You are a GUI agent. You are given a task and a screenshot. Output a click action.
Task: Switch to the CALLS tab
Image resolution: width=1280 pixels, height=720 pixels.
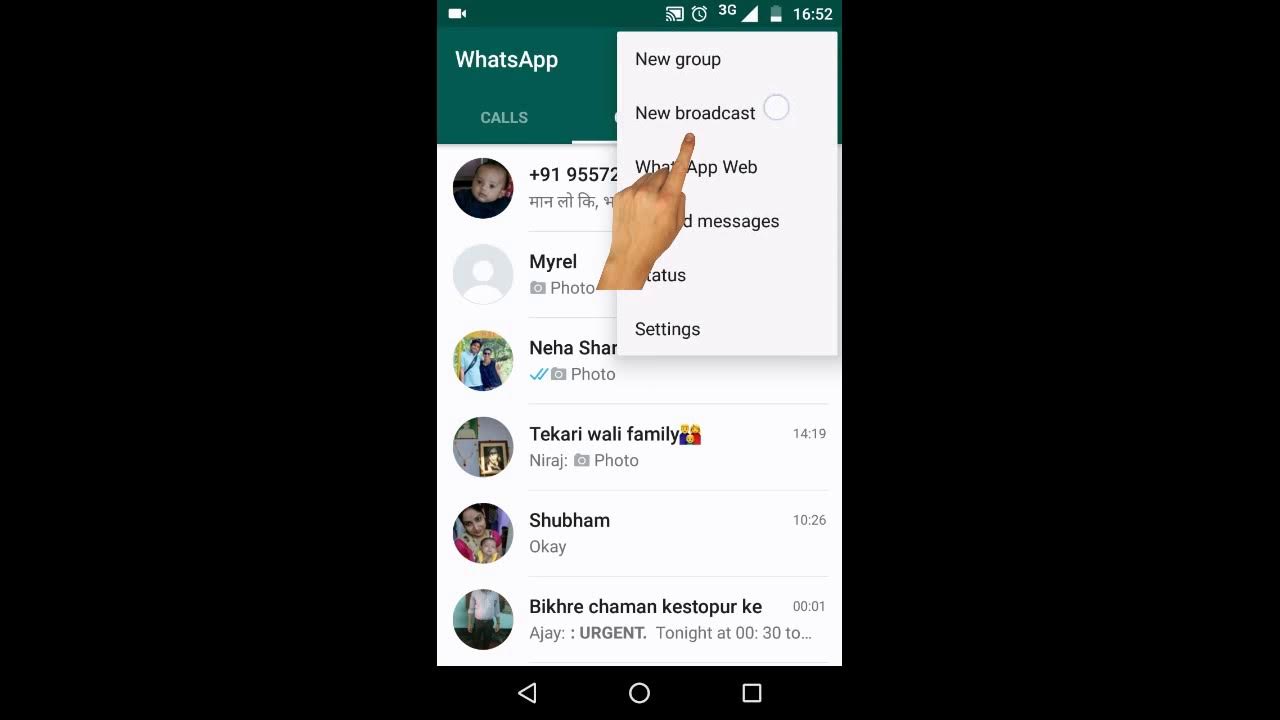coord(504,118)
